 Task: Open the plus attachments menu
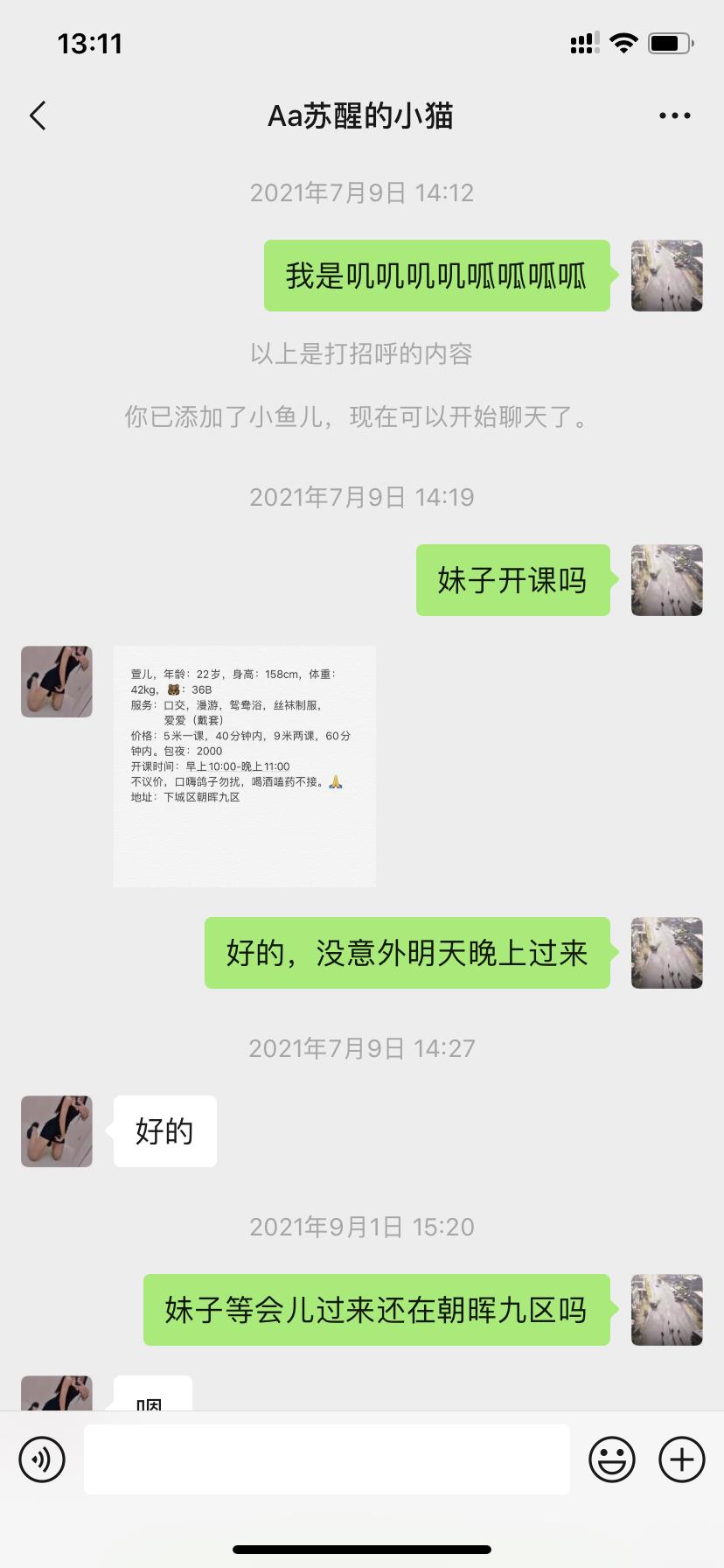[681, 1459]
